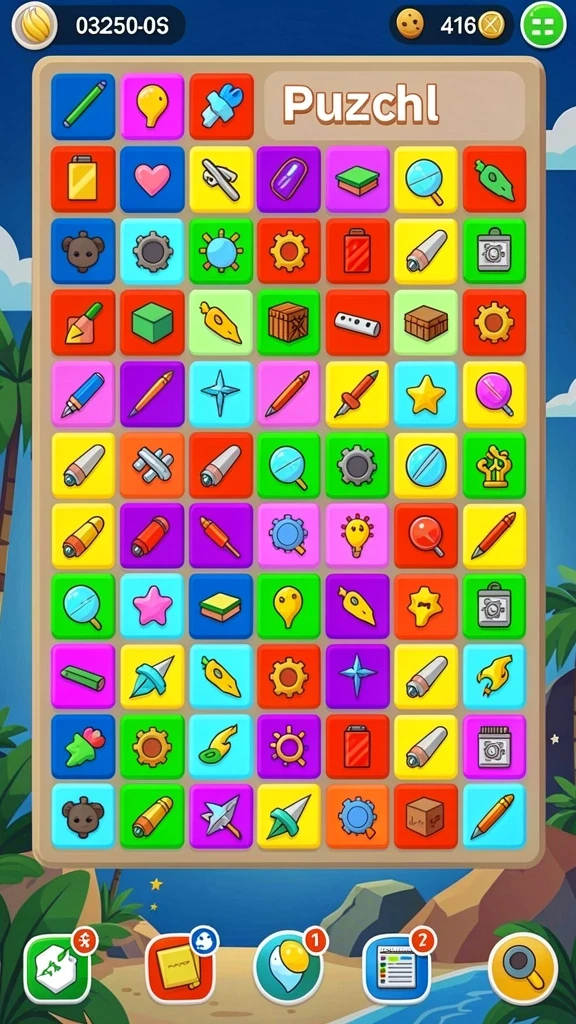Open the green grid menu button

click(x=543, y=25)
